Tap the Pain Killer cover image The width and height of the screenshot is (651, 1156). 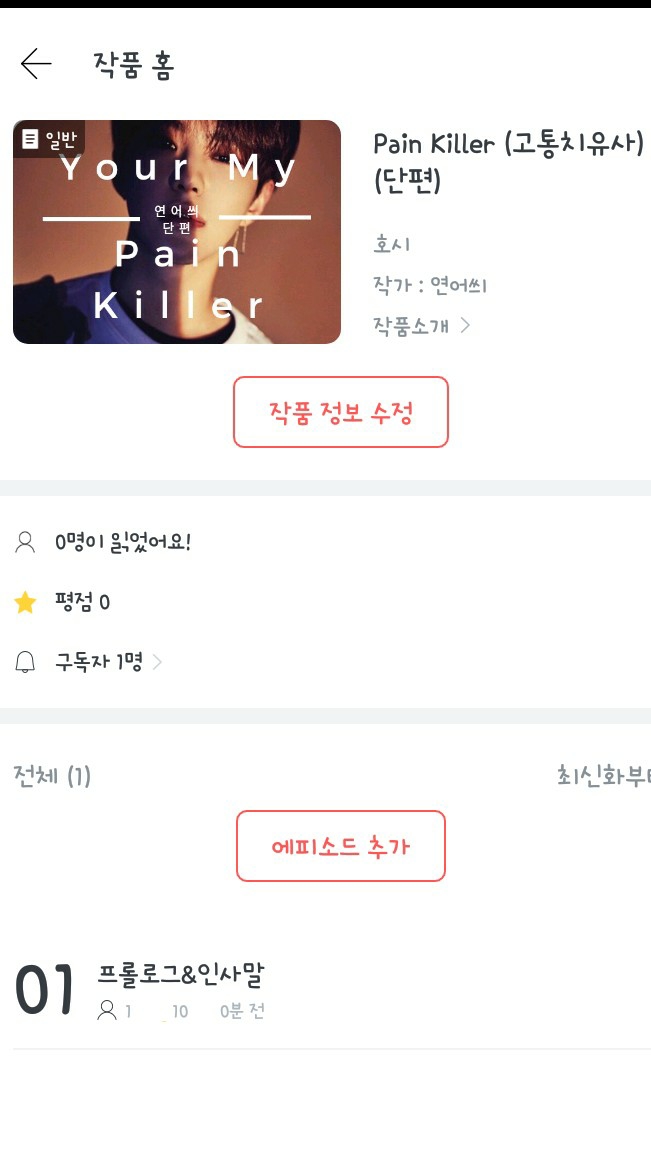177,231
